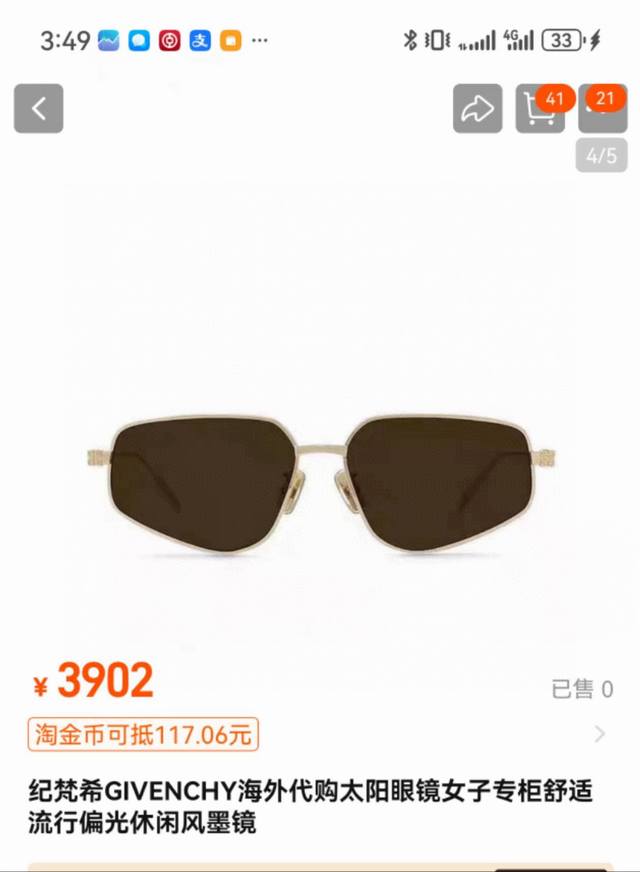The height and width of the screenshot is (872, 640).
Task: Open the more menu with 21 badge
Action: click(601, 110)
